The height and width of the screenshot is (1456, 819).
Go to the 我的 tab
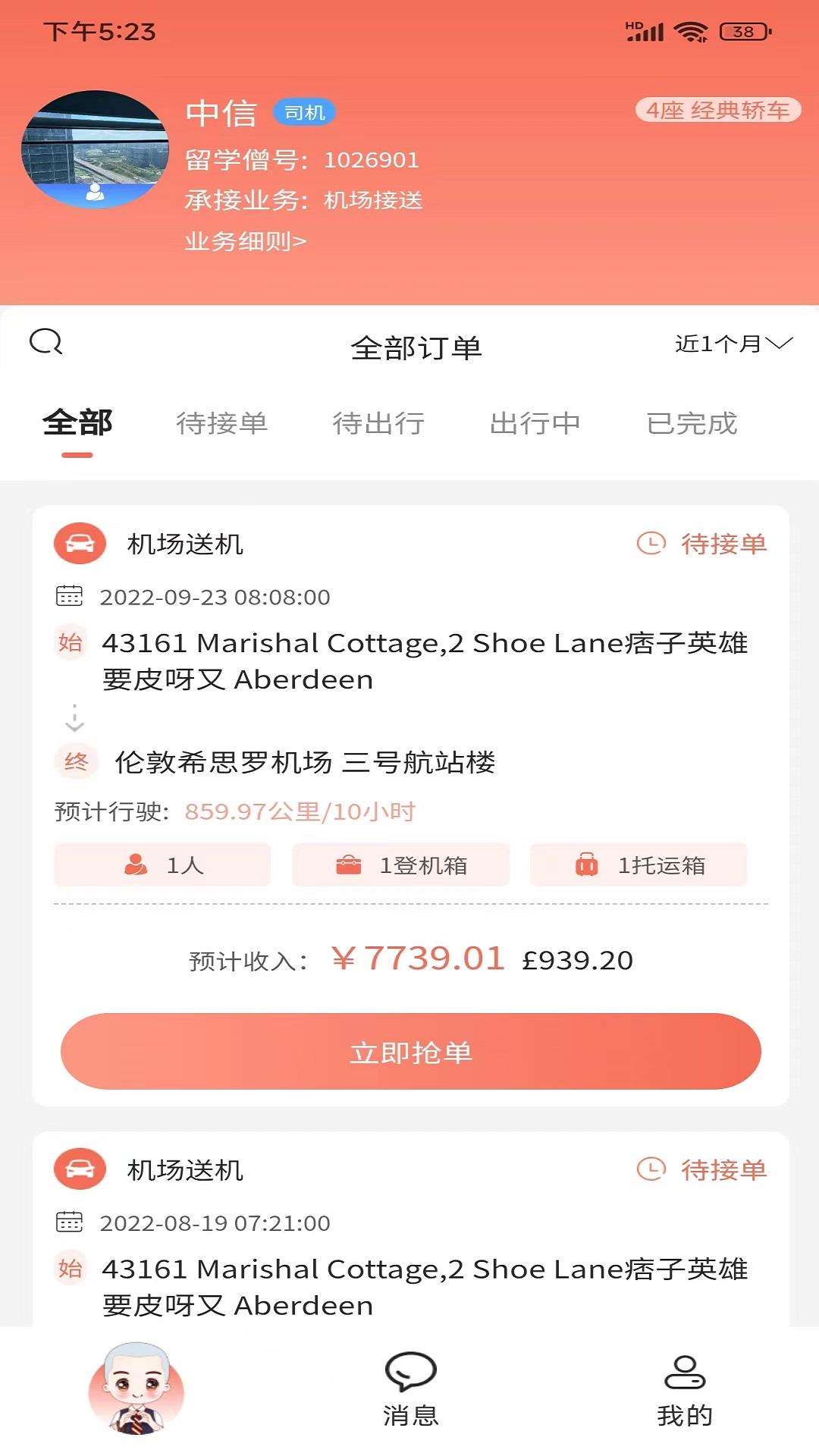pyautogui.click(x=685, y=1389)
